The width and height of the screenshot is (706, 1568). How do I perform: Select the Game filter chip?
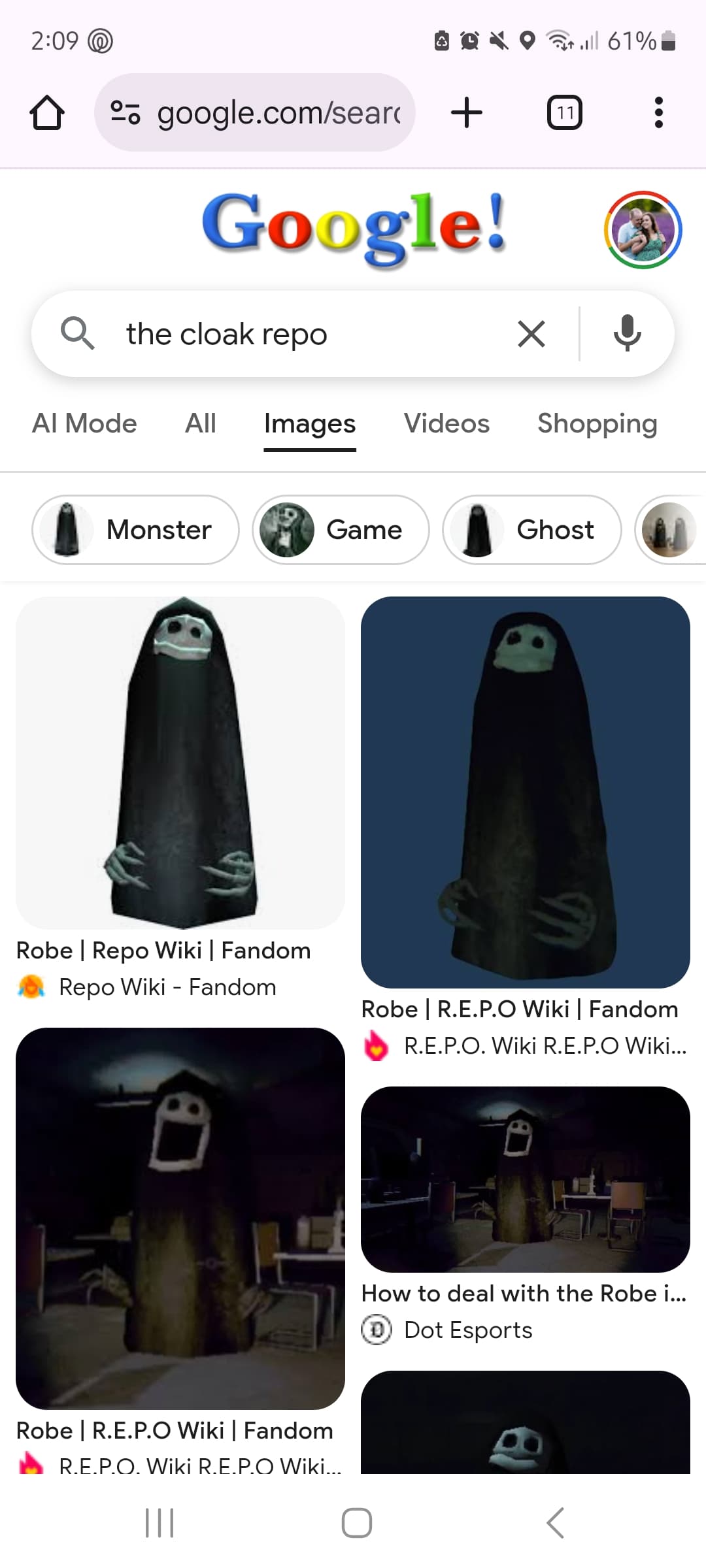point(341,529)
